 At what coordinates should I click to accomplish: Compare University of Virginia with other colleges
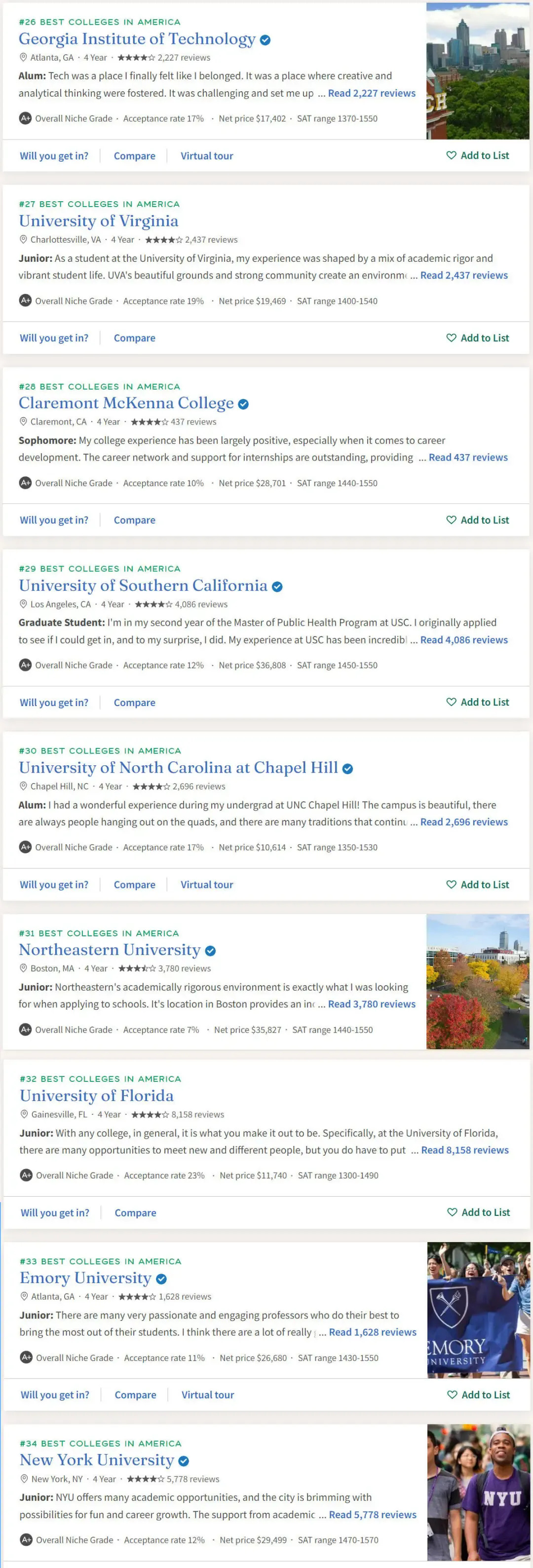click(x=134, y=338)
